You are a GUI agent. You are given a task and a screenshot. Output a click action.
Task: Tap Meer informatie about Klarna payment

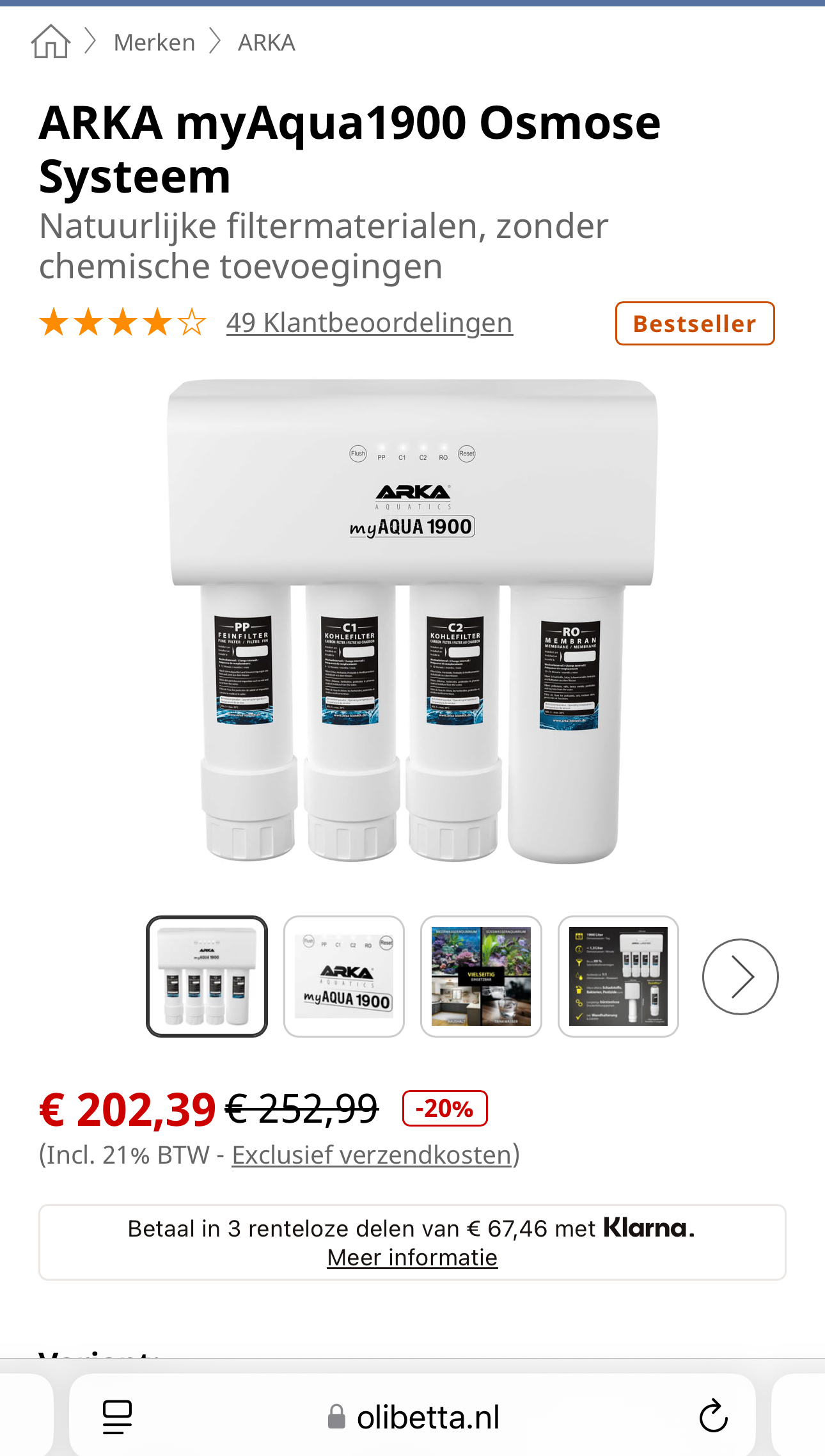tap(412, 1258)
